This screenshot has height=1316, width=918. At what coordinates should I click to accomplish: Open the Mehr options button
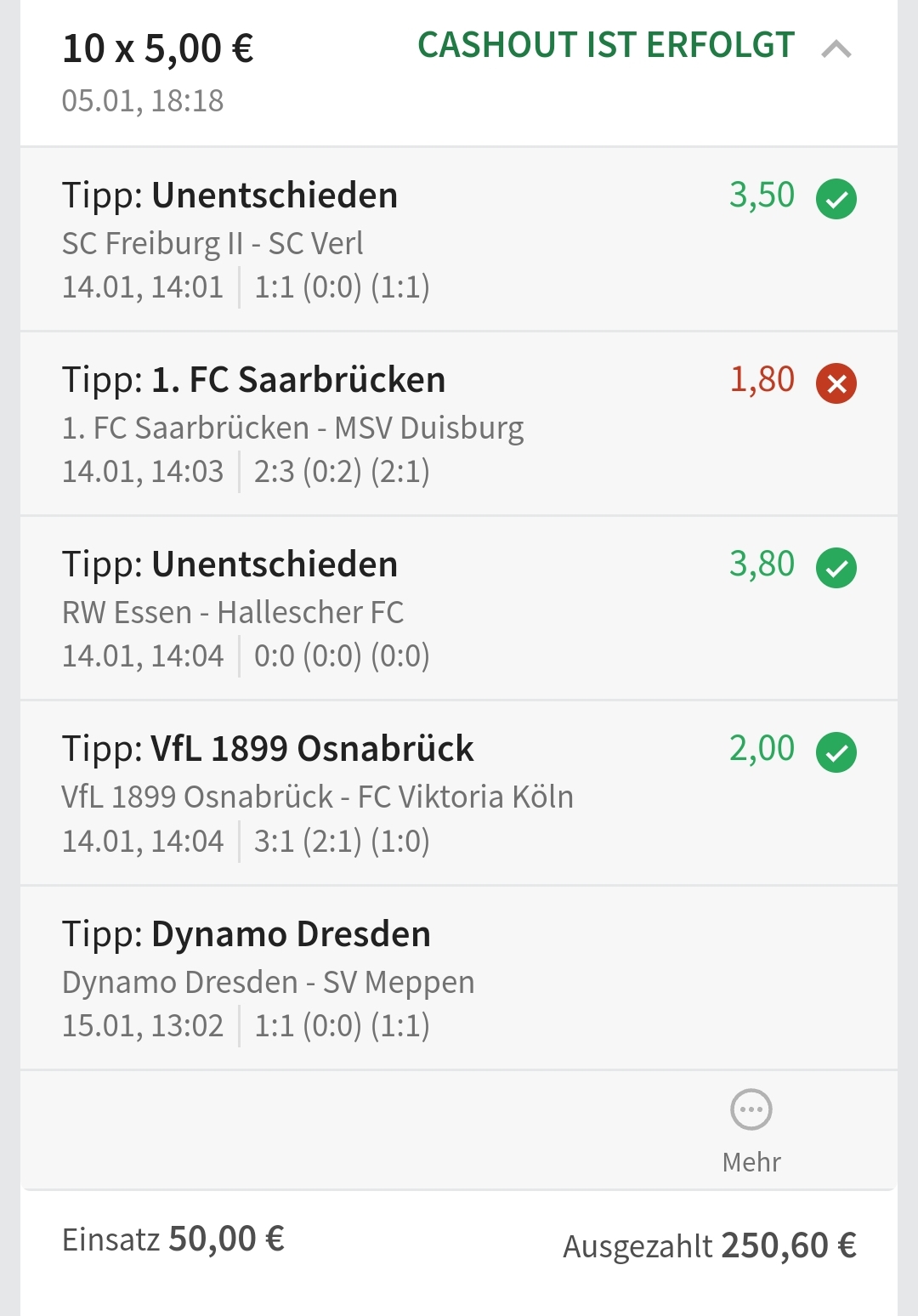[751, 1129]
